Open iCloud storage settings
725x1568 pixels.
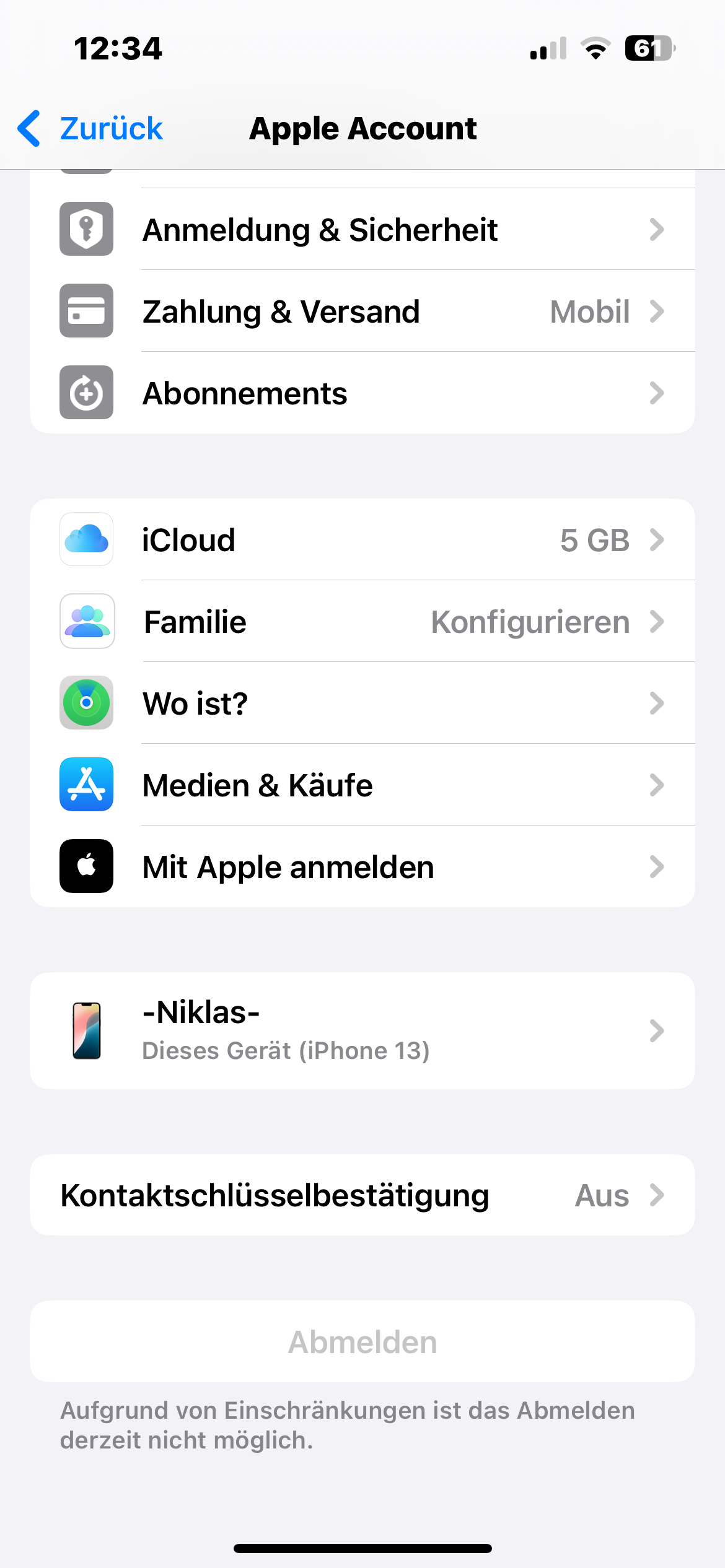[362, 540]
